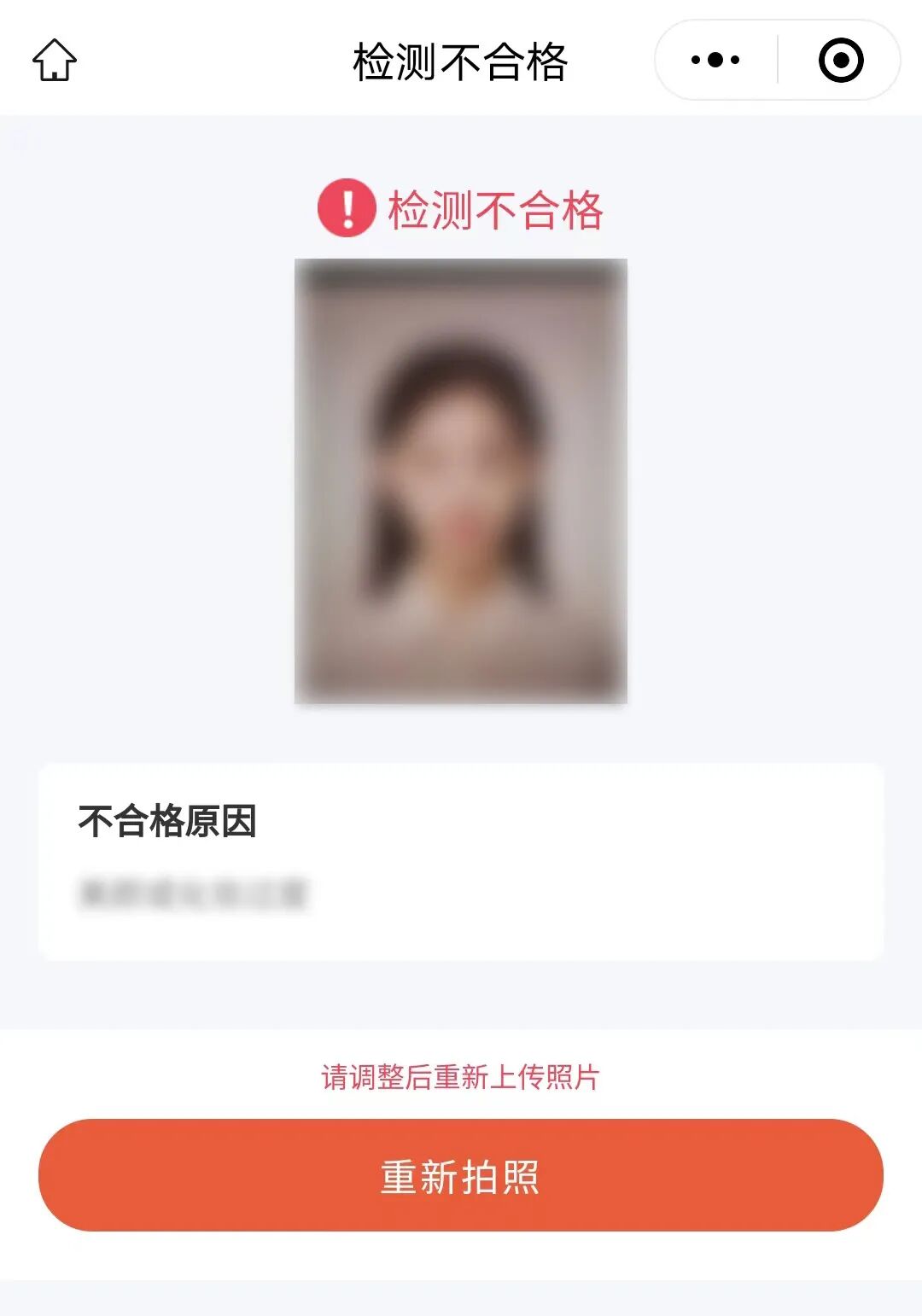The width and height of the screenshot is (922, 1316).
Task: Click the red exclamation warning icon
Action: (x=346, y=207)
